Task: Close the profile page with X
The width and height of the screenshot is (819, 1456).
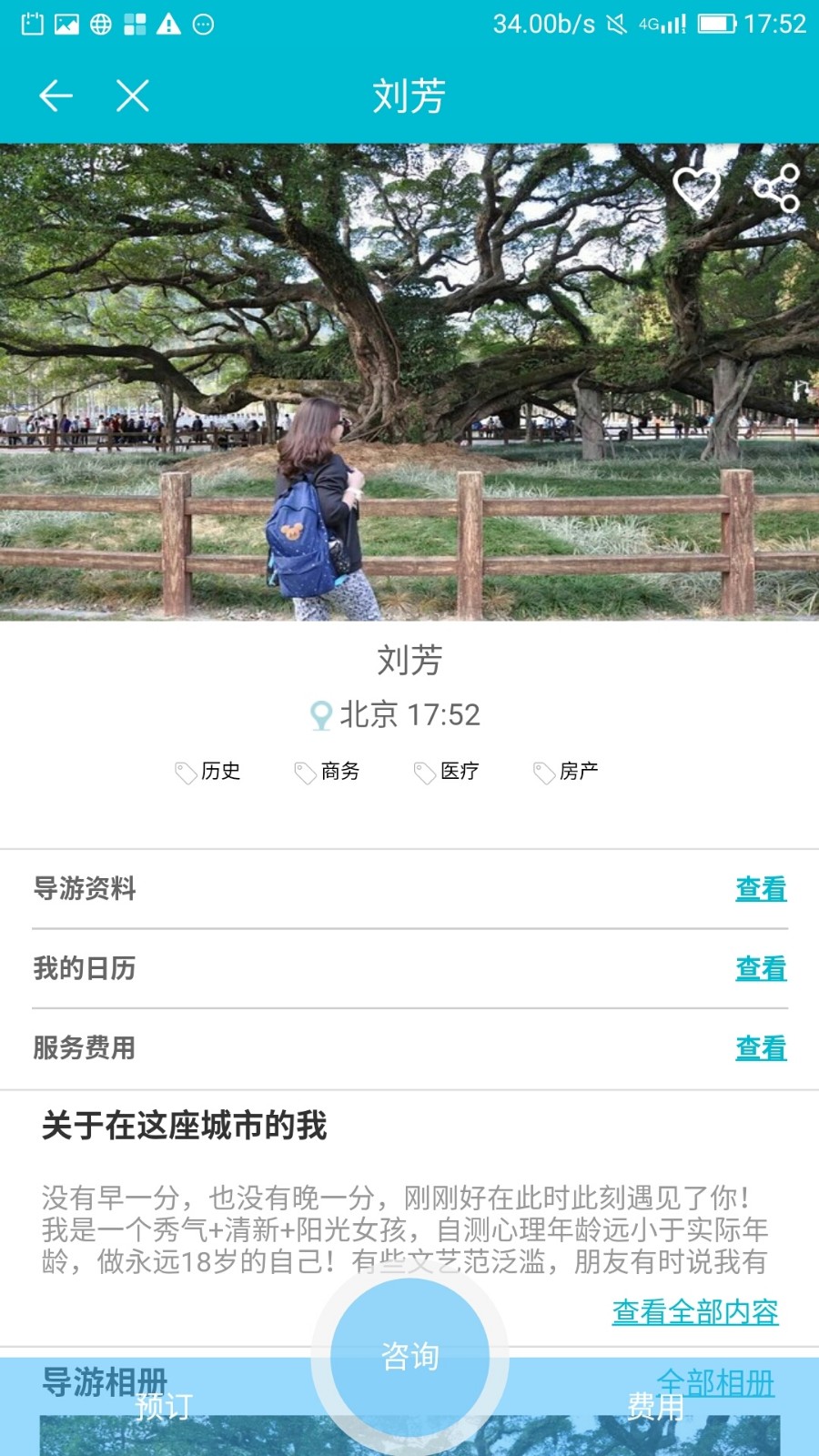Action: [133, 96]
